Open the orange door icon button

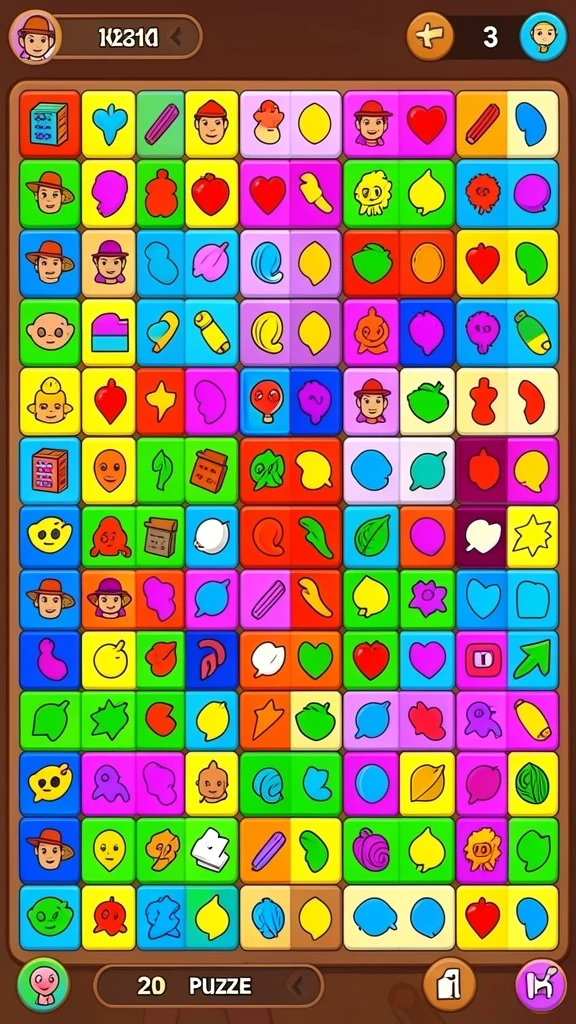[449, 984]
